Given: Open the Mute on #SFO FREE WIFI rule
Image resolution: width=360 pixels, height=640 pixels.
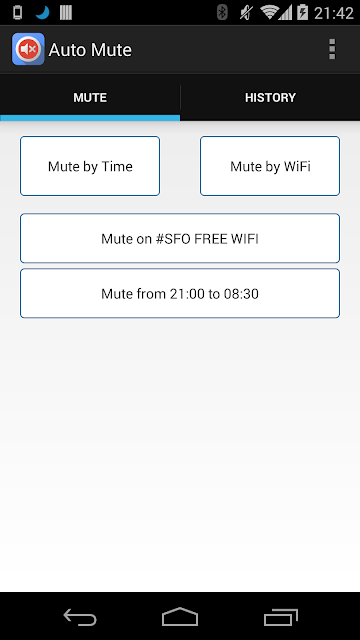Looking at the screenshot, I should click(180, 238).
